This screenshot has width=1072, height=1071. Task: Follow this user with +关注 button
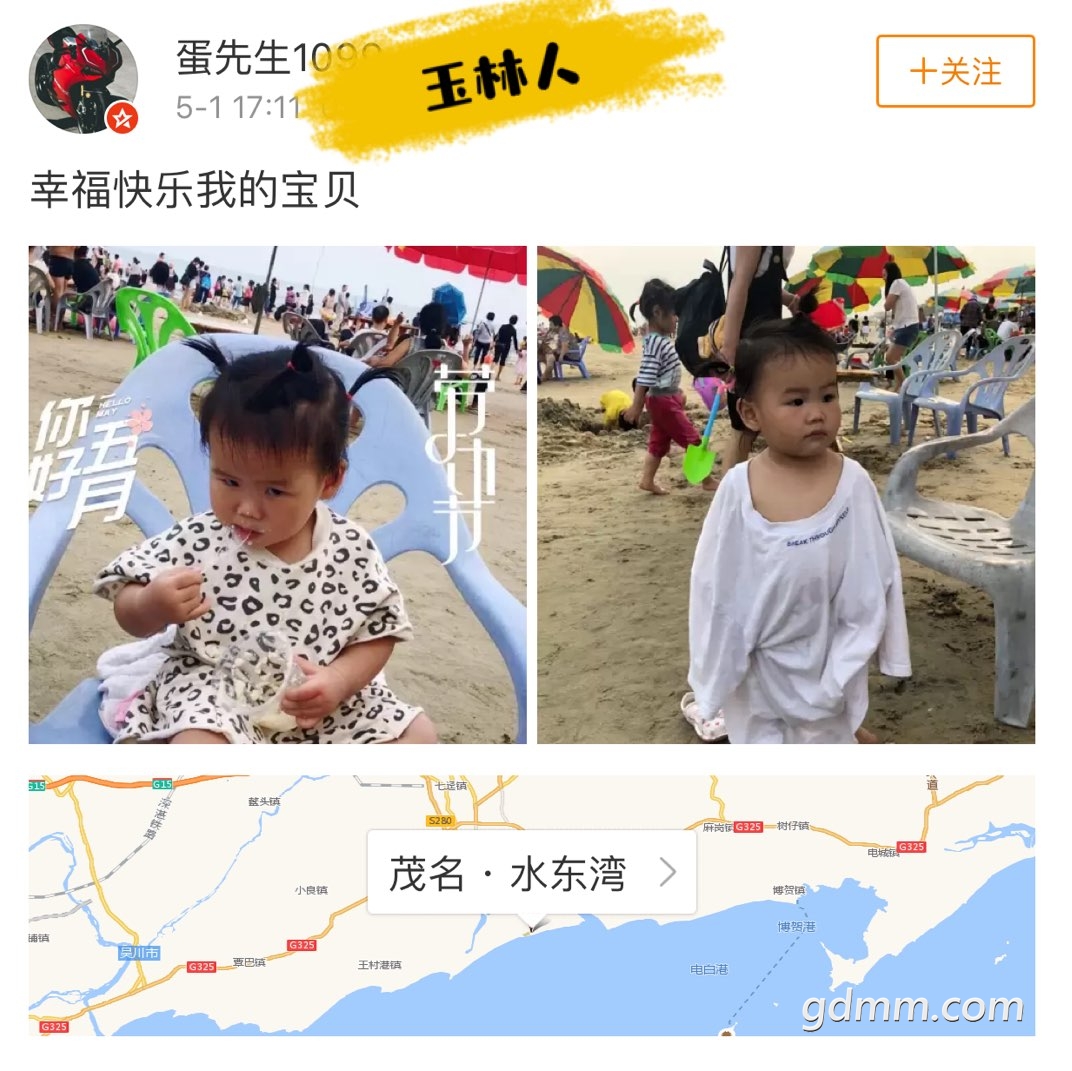click(955, 72)
